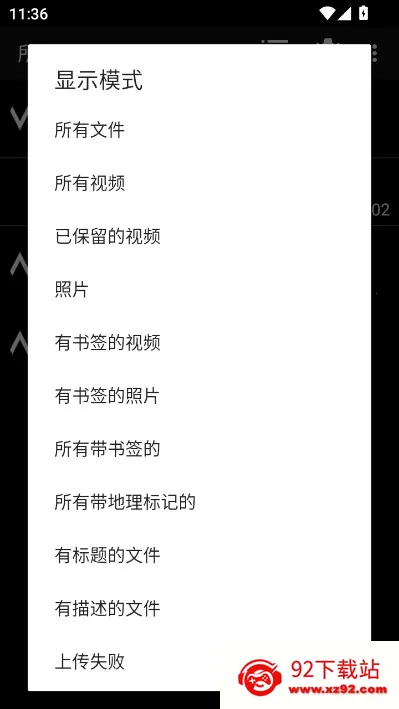This screenshot has height=709, width=399.
Task: Show 已保留的视频 only
Action: pyautogui.click(x=199, y=236)
